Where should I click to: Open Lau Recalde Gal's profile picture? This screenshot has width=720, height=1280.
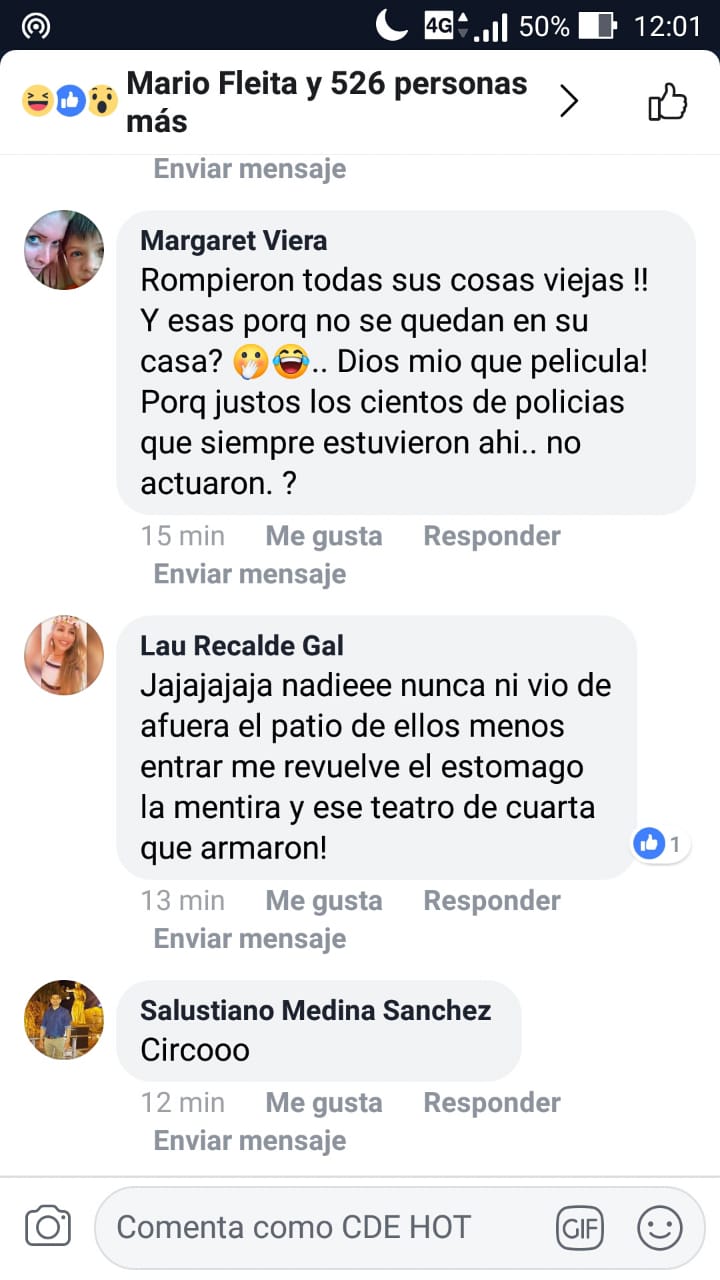64,655
